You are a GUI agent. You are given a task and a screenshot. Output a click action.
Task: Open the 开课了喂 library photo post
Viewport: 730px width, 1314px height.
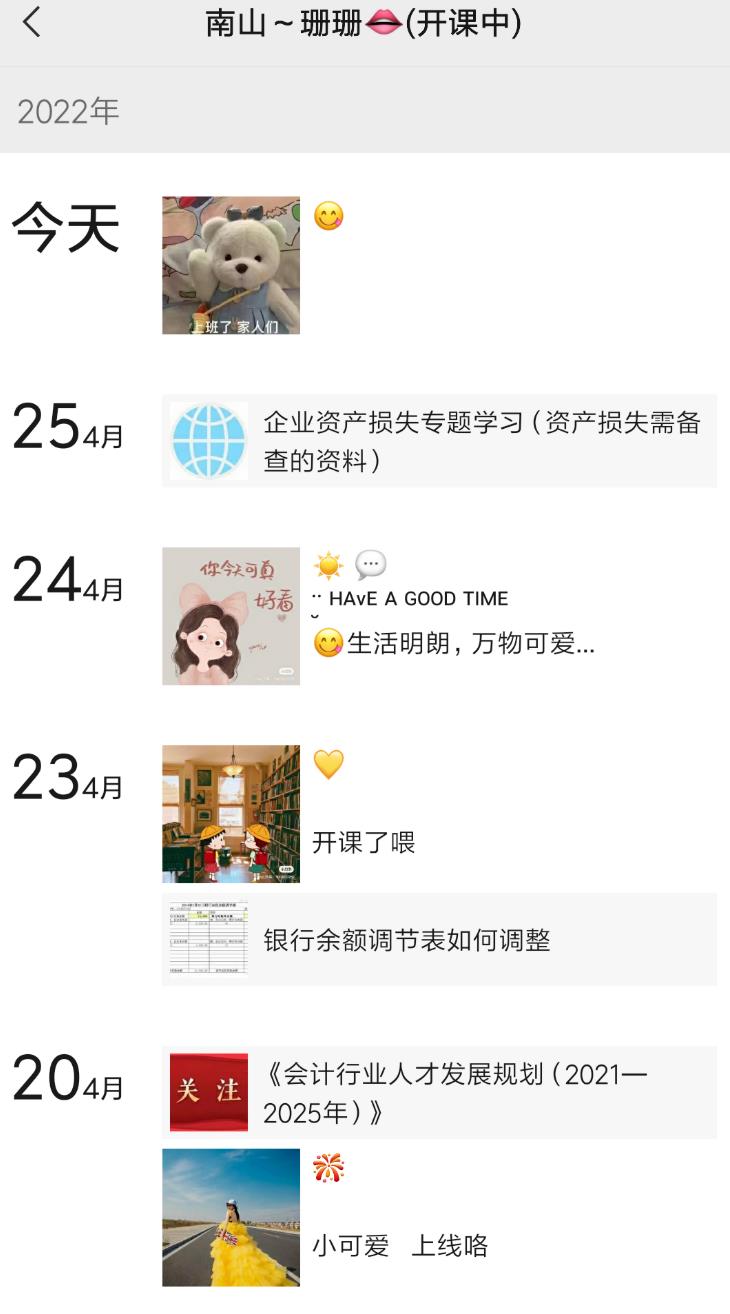point(231,814)
